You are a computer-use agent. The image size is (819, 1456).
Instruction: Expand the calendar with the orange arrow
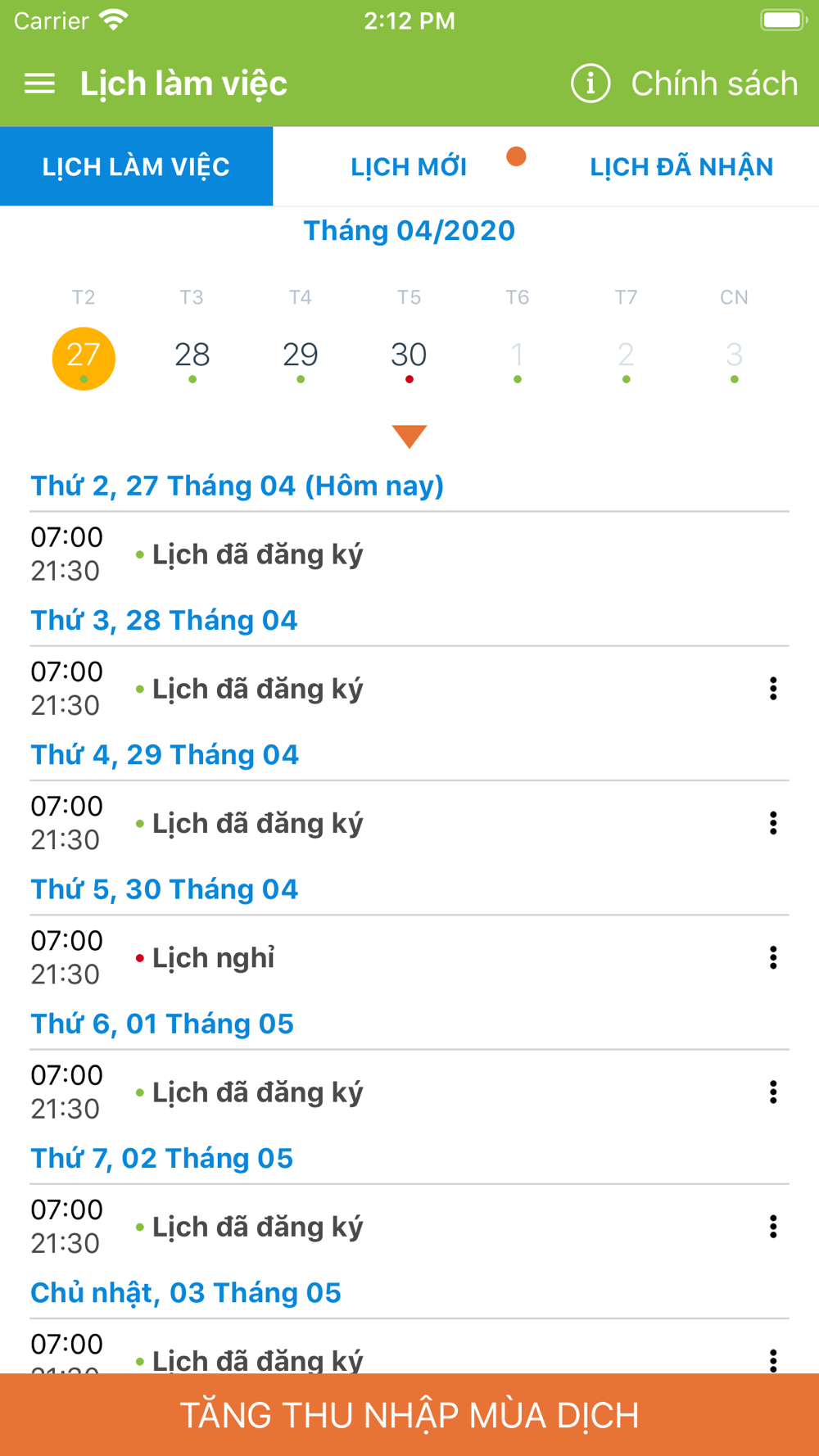(x=409, y=436)
